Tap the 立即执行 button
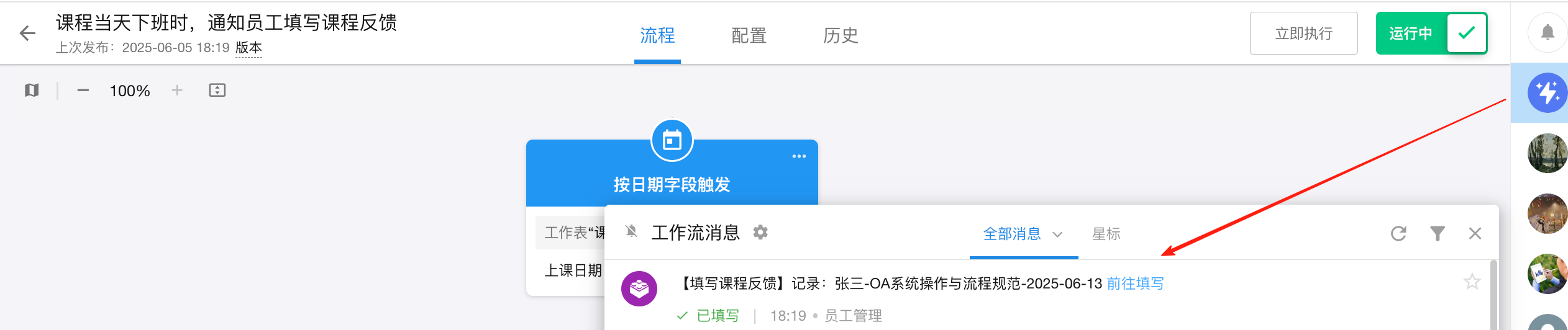Screen dimensions: 1568x330 1303,33
